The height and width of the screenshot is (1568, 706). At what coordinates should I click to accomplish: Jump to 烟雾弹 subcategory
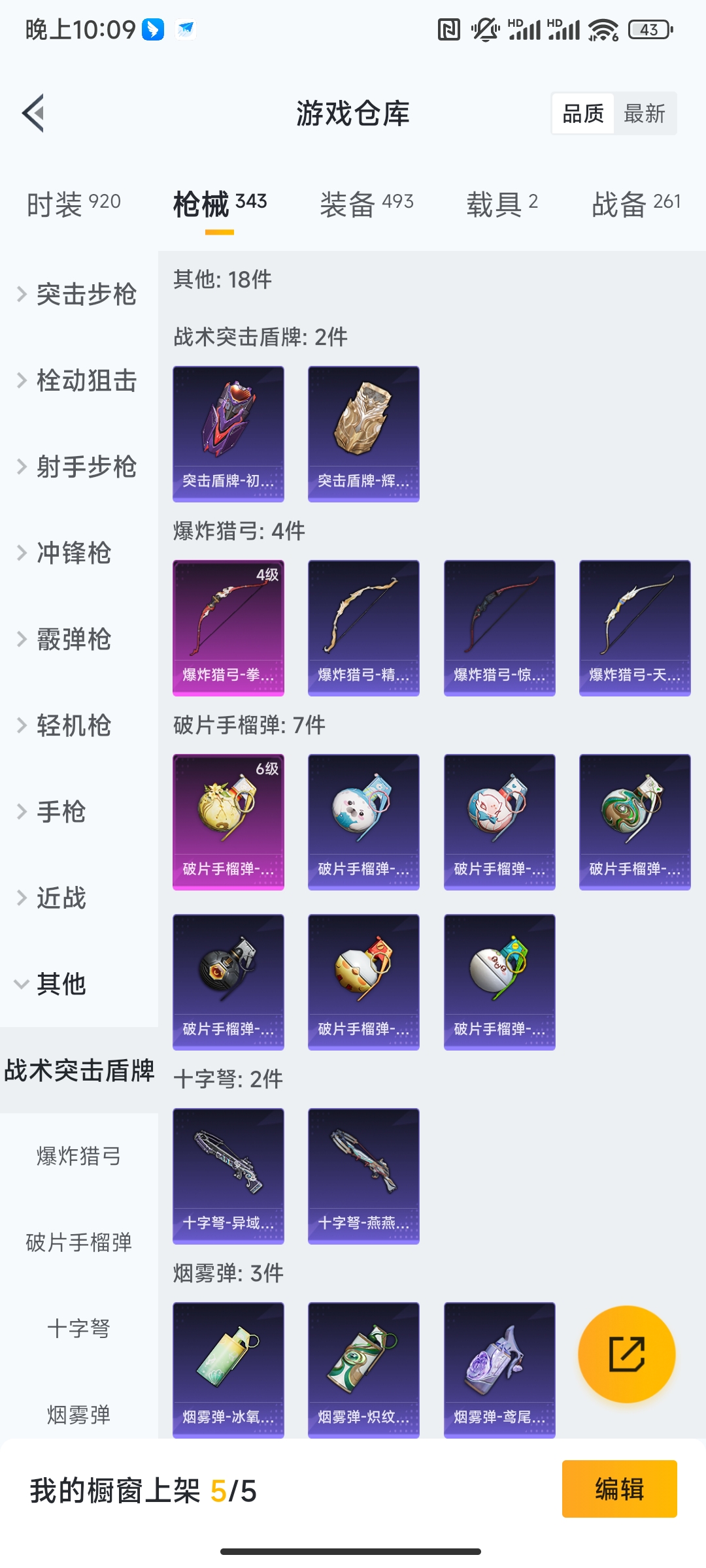pyautogui.click(x=78, y=1414)
